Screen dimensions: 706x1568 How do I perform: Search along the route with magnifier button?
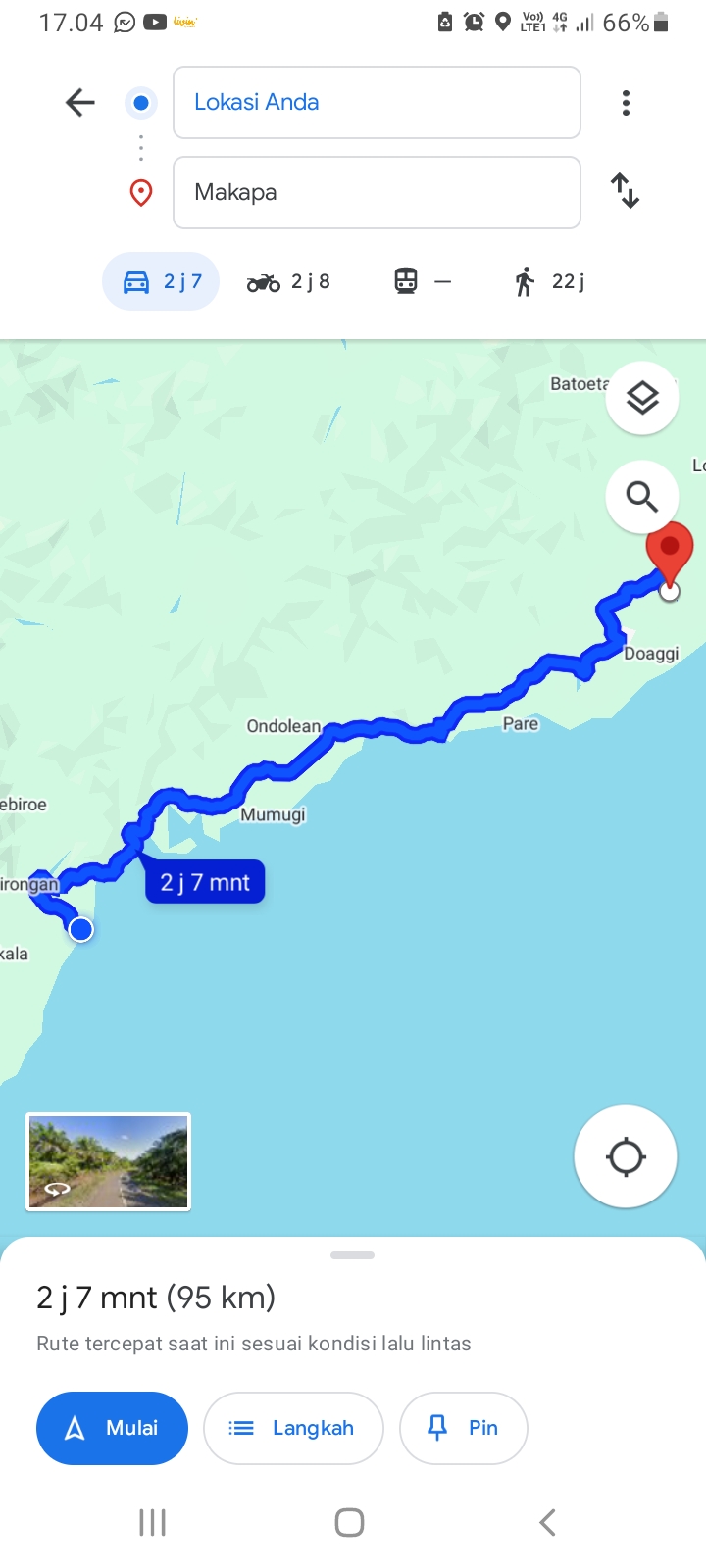point(642,497)
